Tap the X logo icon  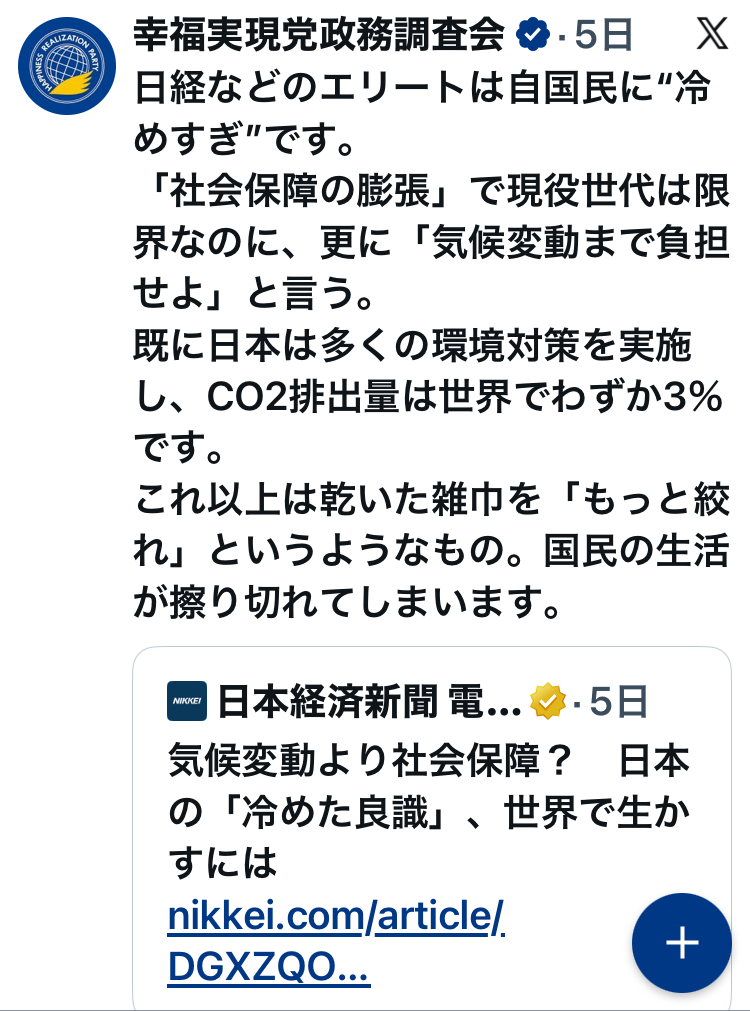tap(712, 35)
